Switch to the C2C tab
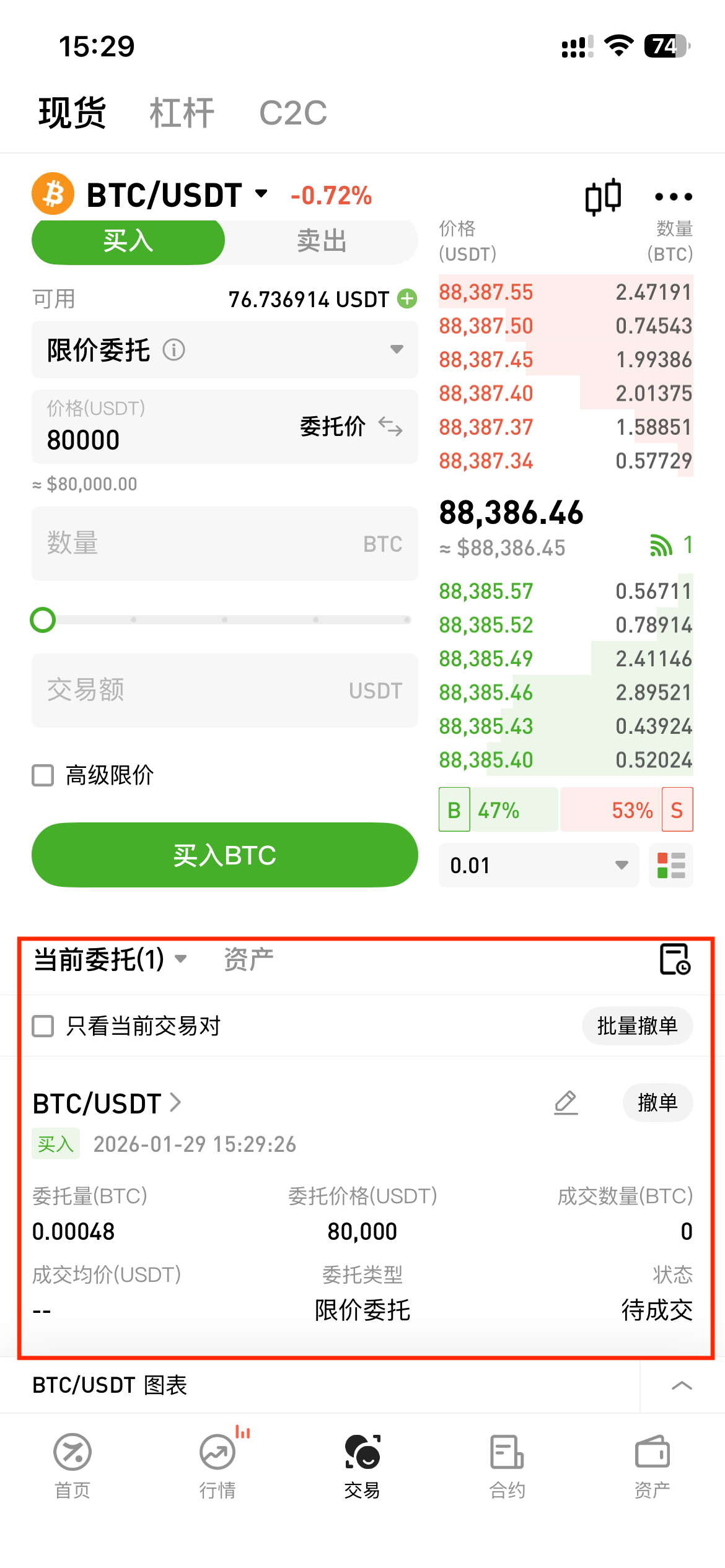 (292, 113)
